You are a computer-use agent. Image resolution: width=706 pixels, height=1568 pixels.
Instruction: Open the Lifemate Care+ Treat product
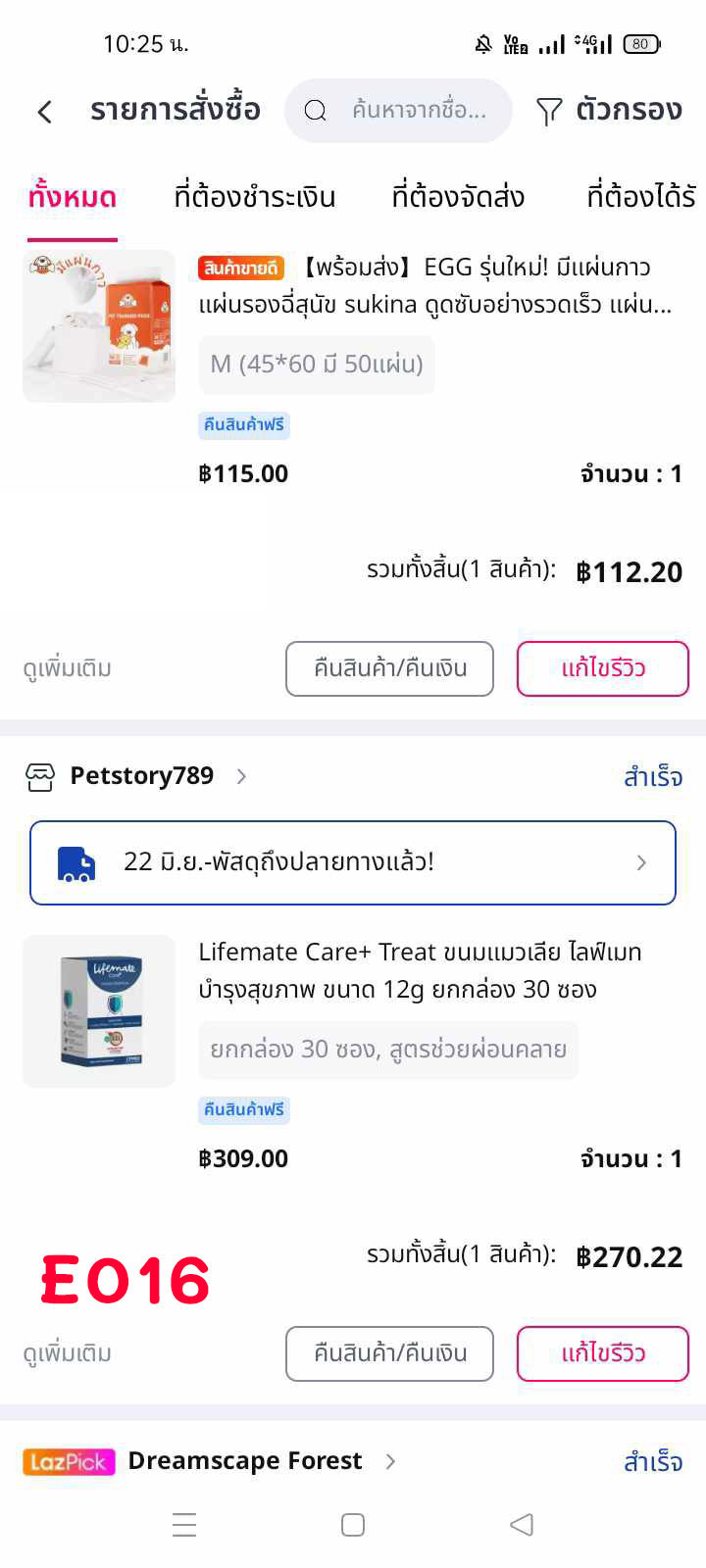pos(420,970)
